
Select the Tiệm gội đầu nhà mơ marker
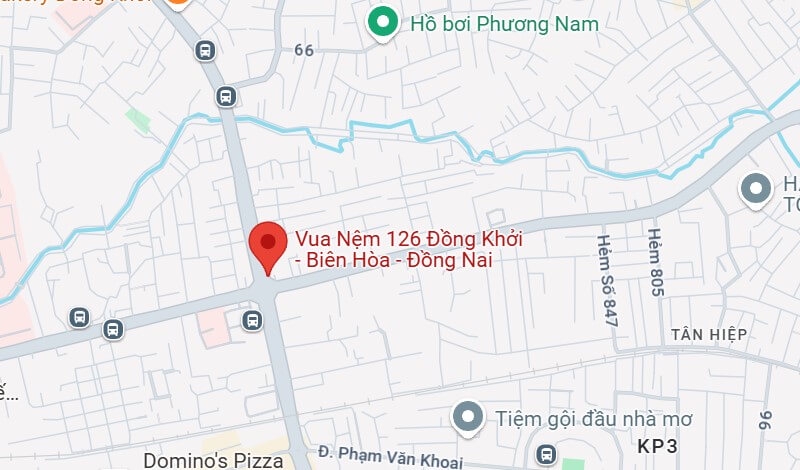[x=466, y=418]
